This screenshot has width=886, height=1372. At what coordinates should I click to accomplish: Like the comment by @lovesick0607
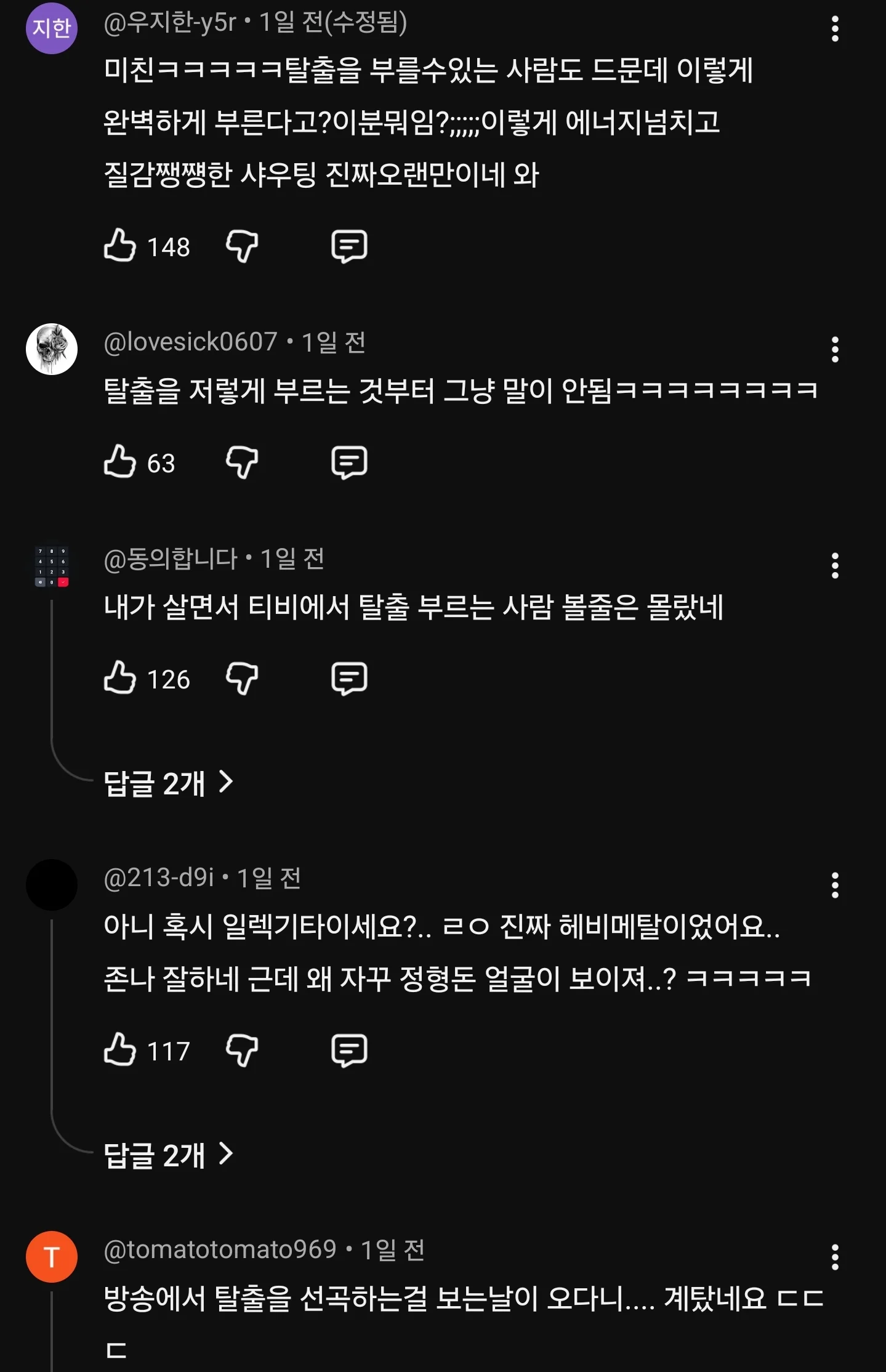click(120, 462)
